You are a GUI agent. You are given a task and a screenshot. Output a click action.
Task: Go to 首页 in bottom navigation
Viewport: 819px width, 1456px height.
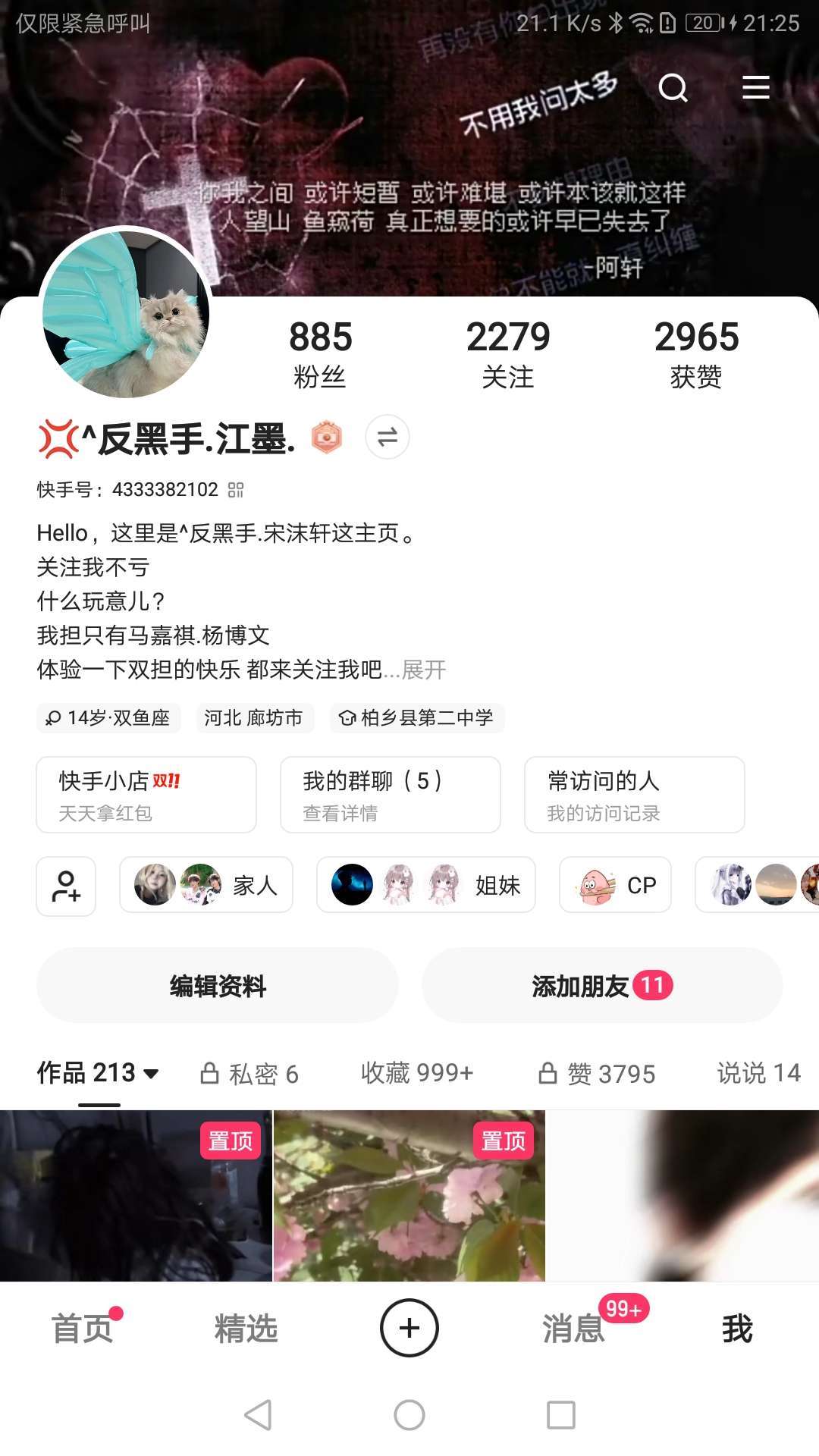click(x=82, y=1329)
